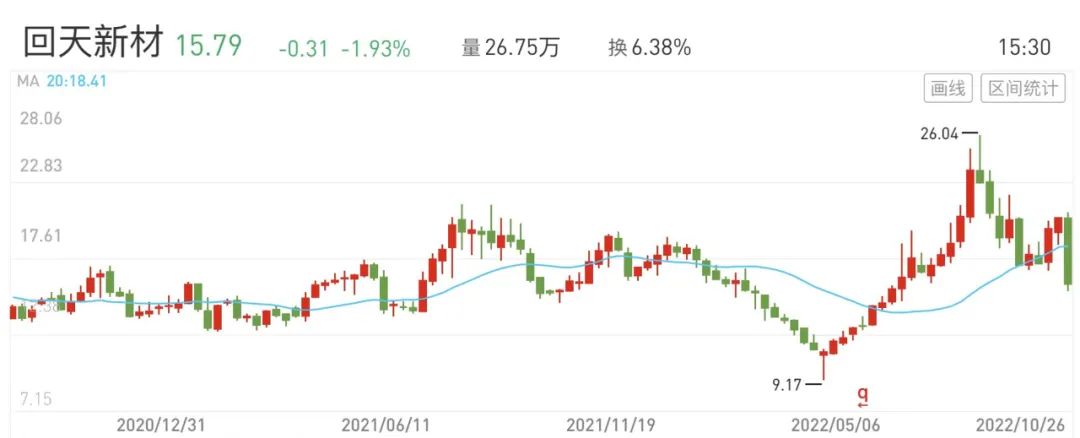Tap the 画线 draw-line button
Viewport: 1080px width, 438px height.
point(948,89)
